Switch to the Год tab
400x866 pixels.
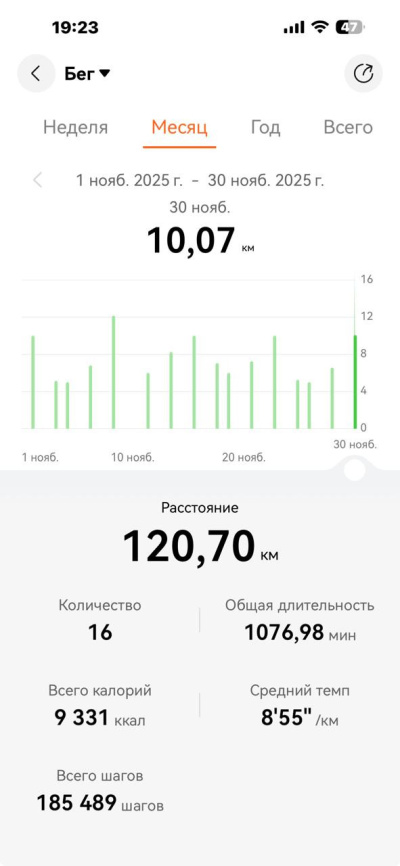266,128
